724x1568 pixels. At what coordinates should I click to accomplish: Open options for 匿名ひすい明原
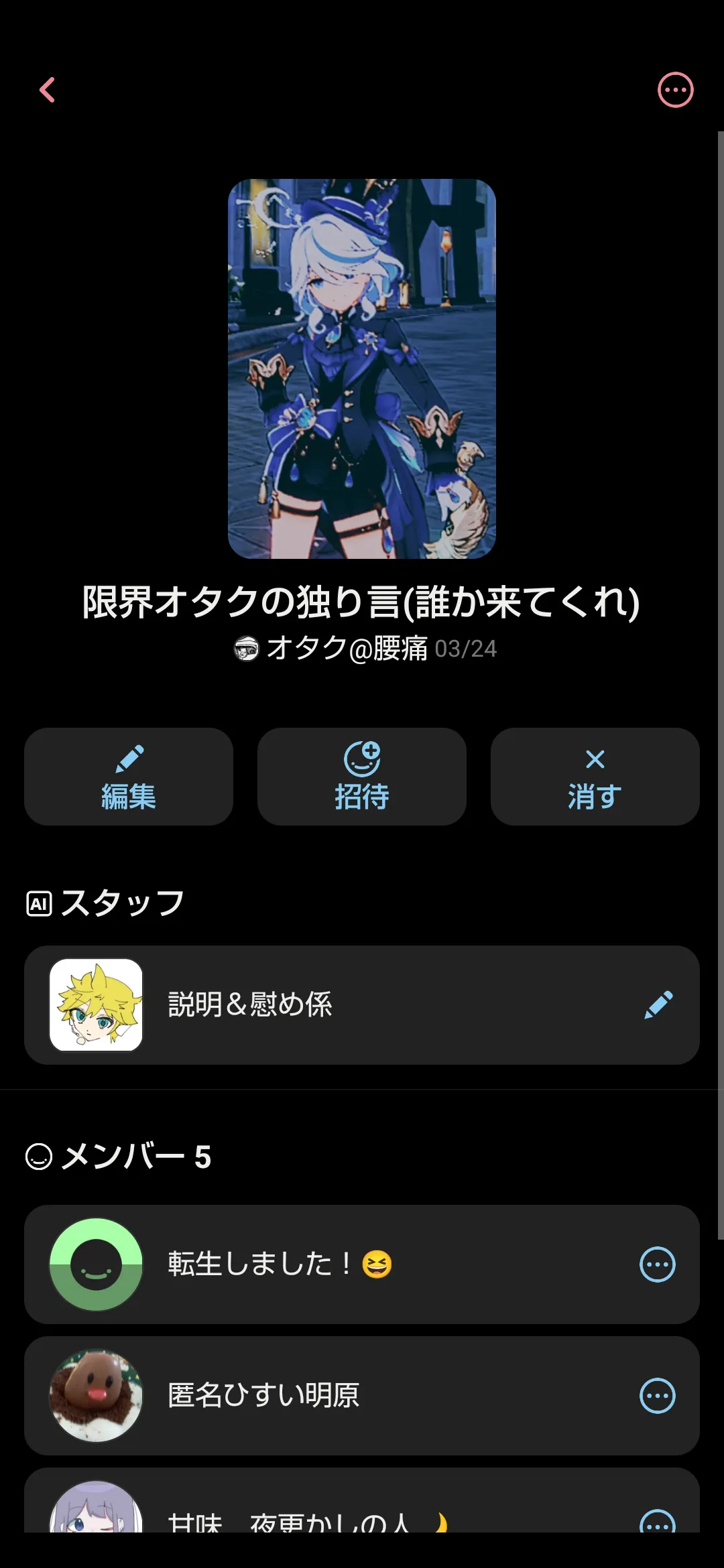point(658,1396)
